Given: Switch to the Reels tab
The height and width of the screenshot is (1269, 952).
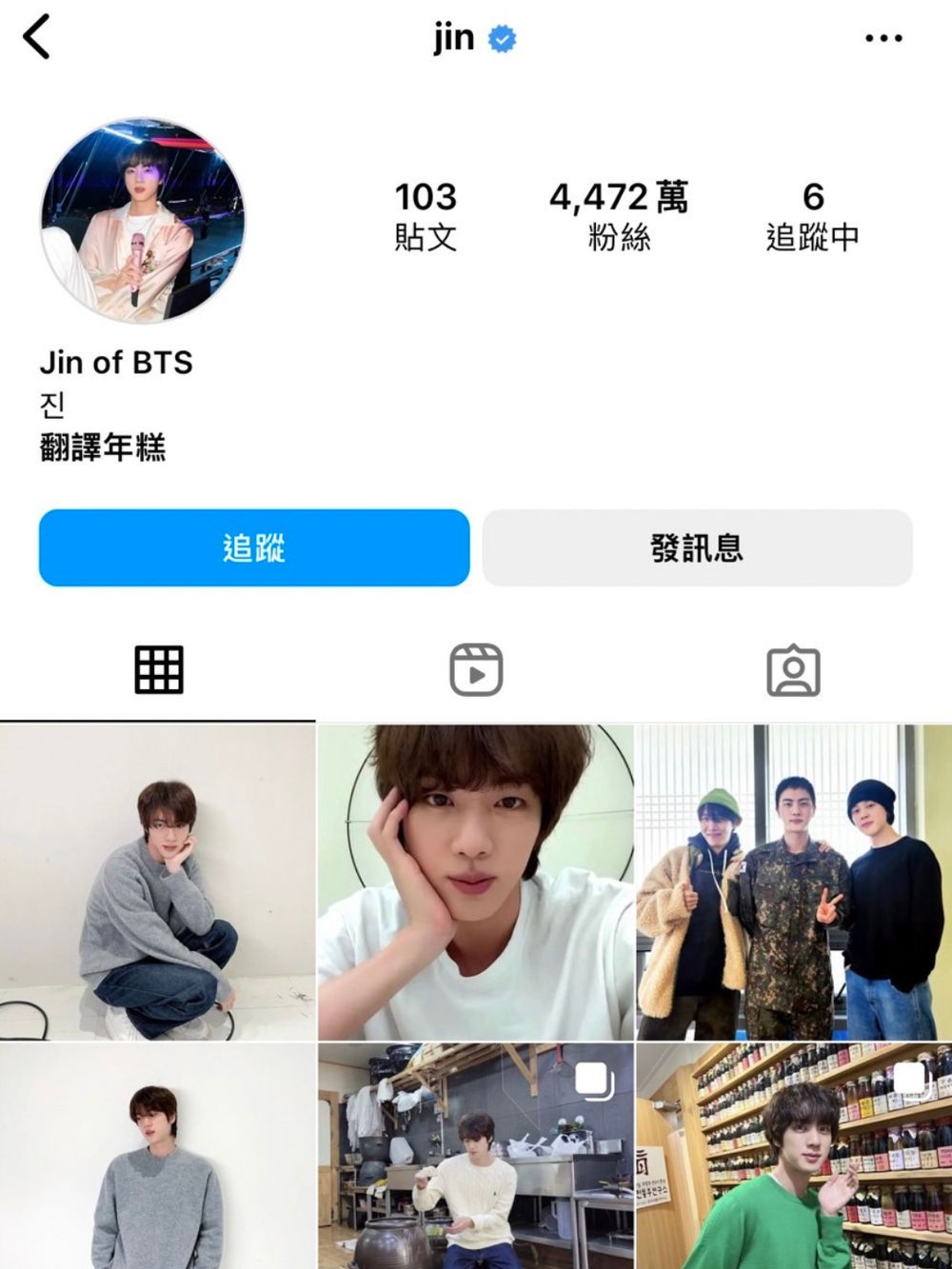Looking at the screenshot, I should (x=476, y=670).
